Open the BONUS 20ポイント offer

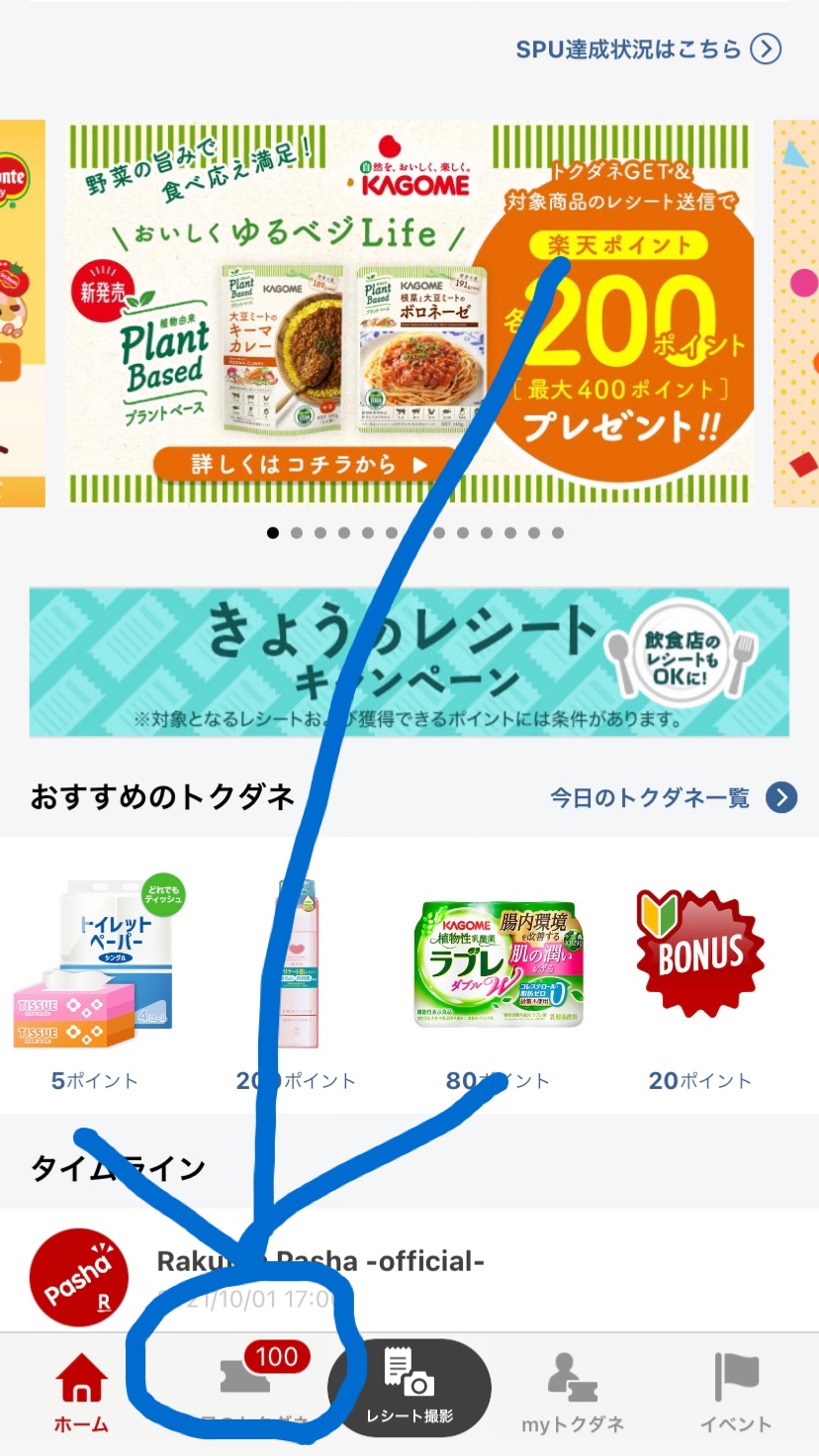point(700,974)
